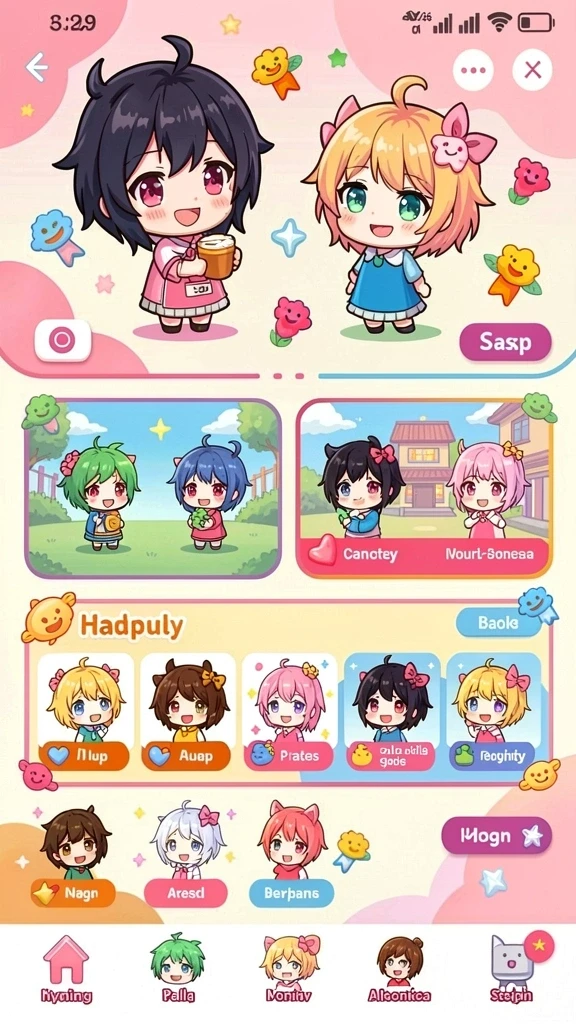Open the Aleontica tab
This screenshot has width=576, height=1024.
(400, 969)
